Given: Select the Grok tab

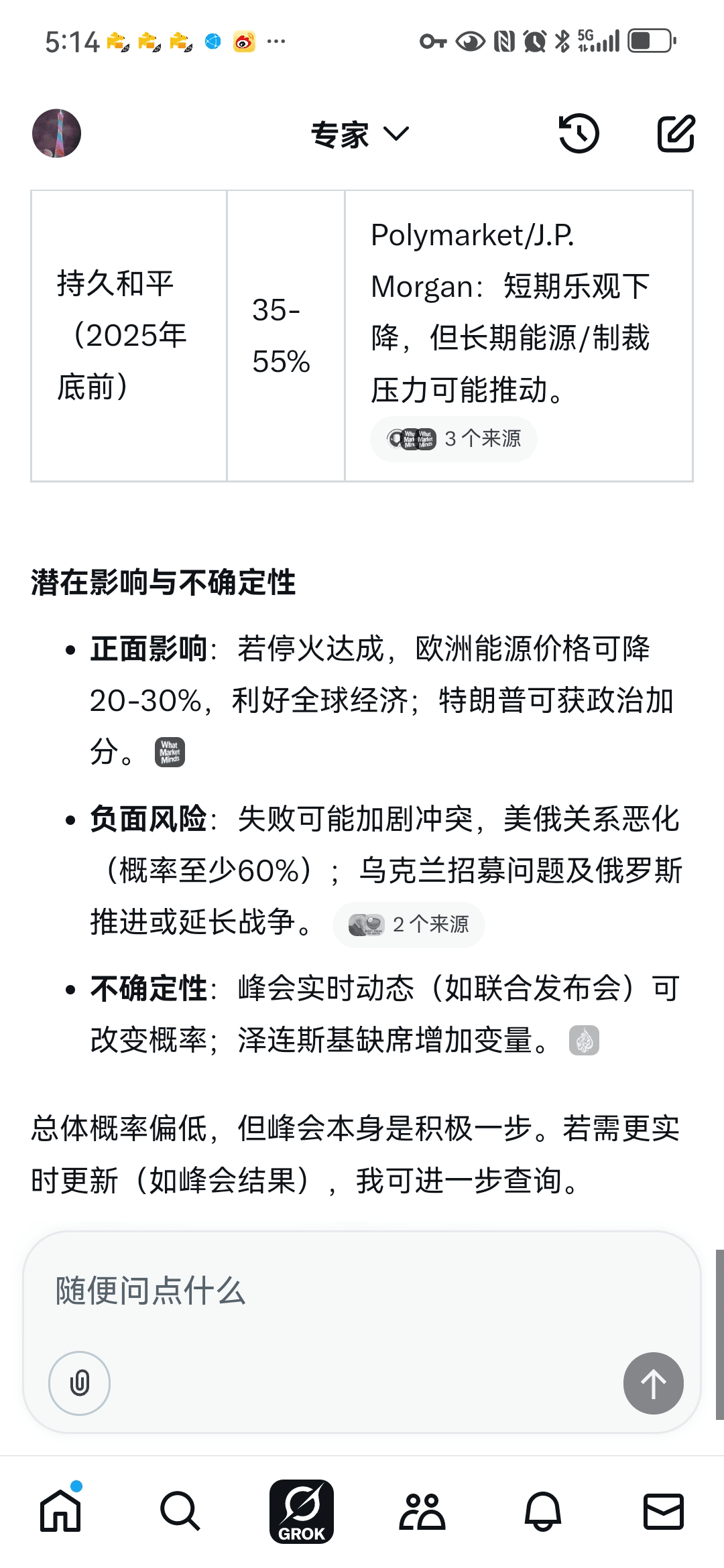Looking at the screenshot, I should (x=302, y=1512).
